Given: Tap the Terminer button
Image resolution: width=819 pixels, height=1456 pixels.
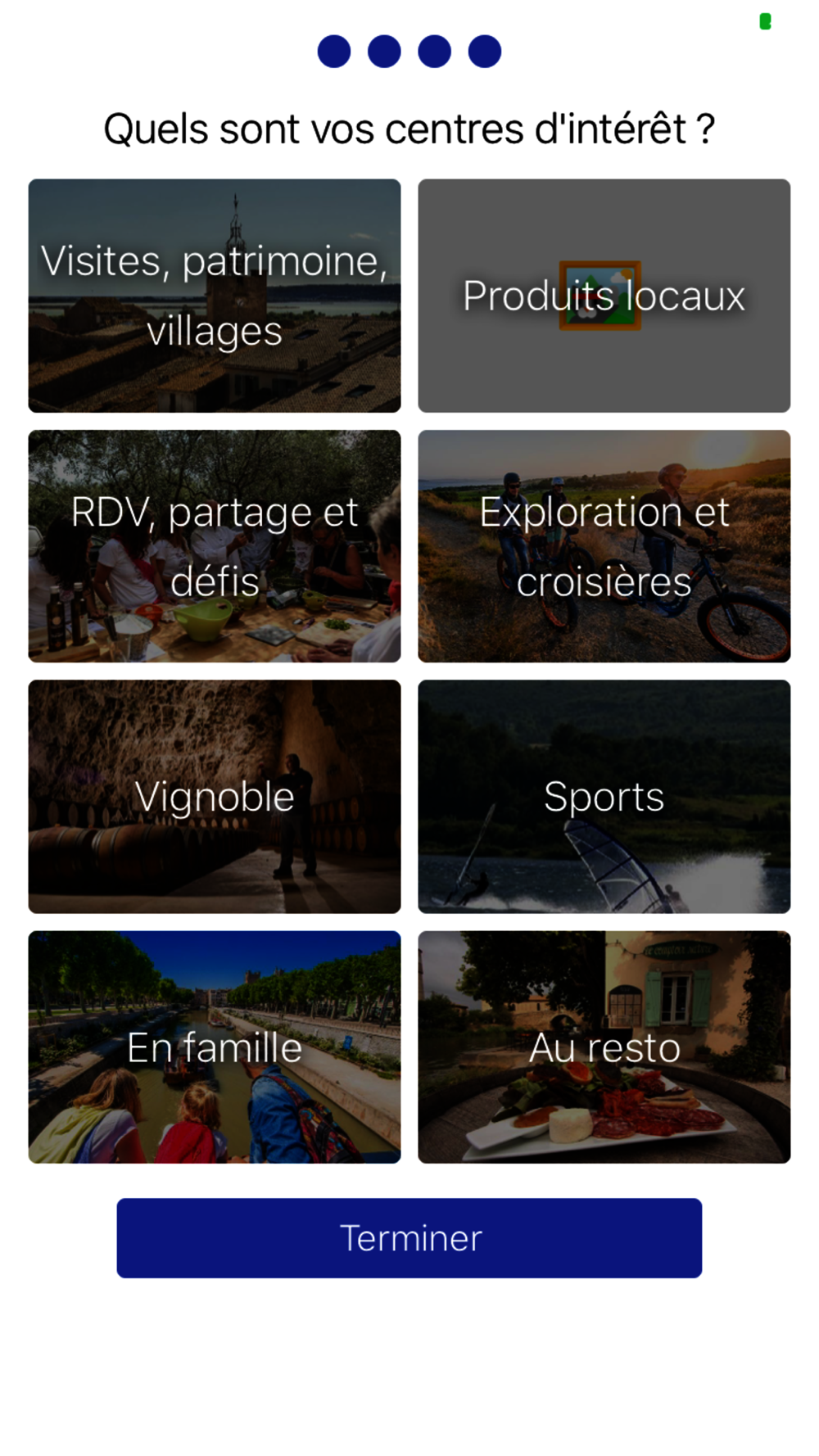Looking at the screenshot, I should 409,1237.
